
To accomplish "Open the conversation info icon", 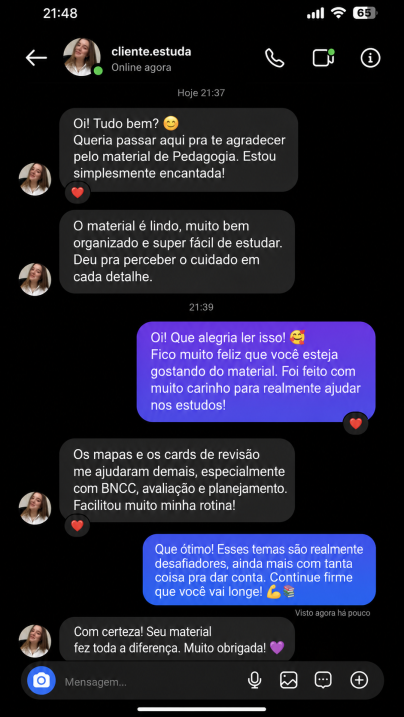I will tap(370, 58).
